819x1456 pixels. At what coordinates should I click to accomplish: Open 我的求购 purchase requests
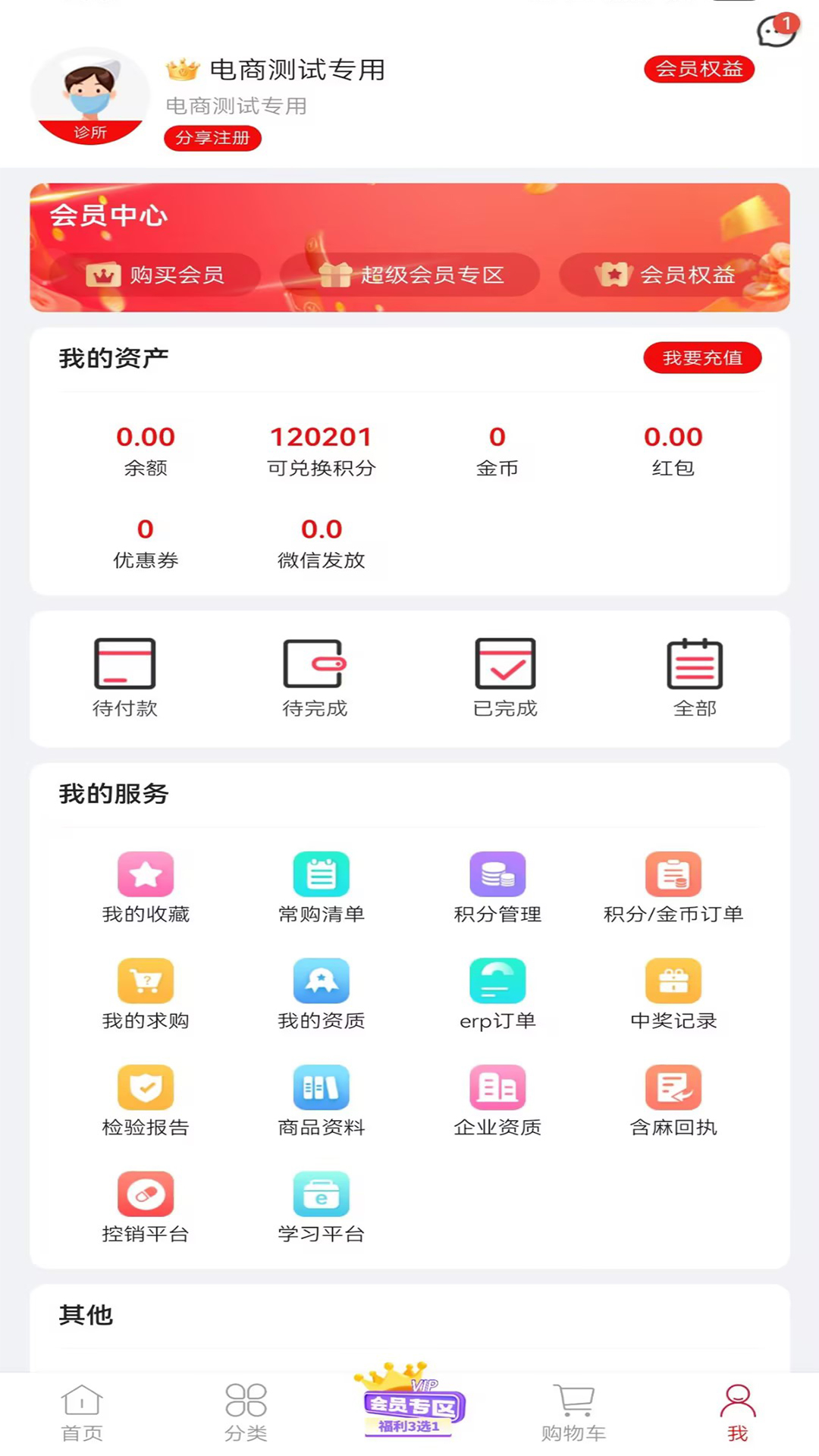(x=146, y=993)
